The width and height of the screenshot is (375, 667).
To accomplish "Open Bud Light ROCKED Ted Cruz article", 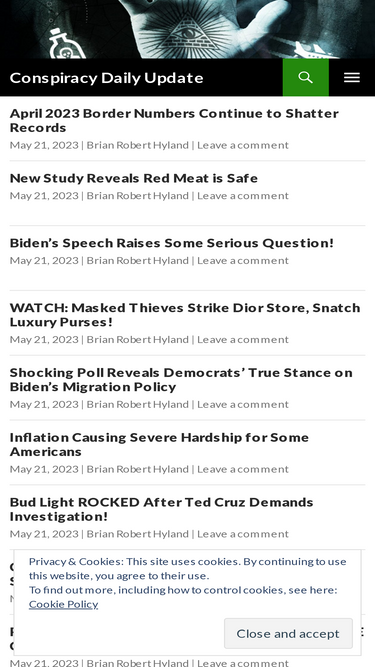I will pos(161,509).
